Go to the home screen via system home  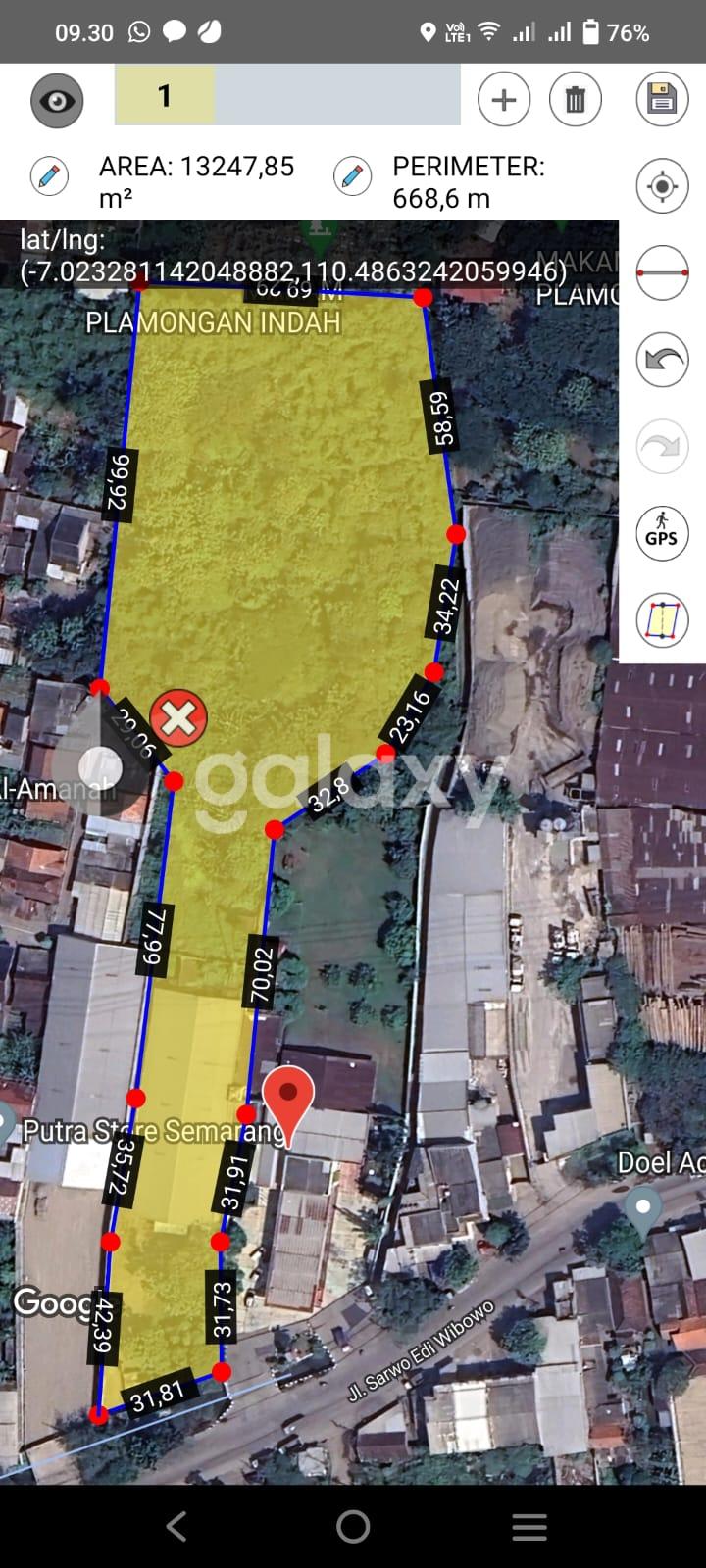tap(353, 1526)
